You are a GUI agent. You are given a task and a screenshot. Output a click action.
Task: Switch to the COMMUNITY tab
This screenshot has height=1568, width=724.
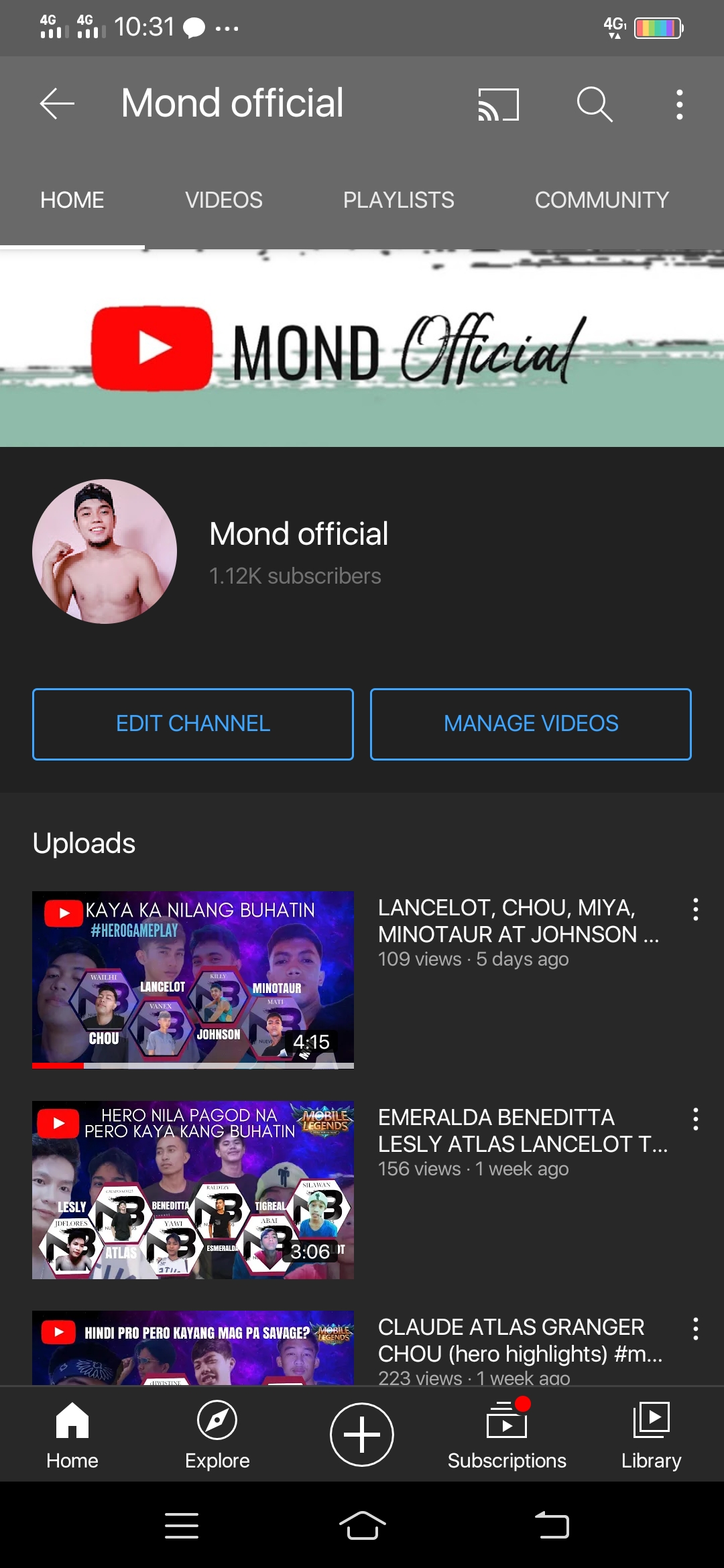(x=601, y=200)
